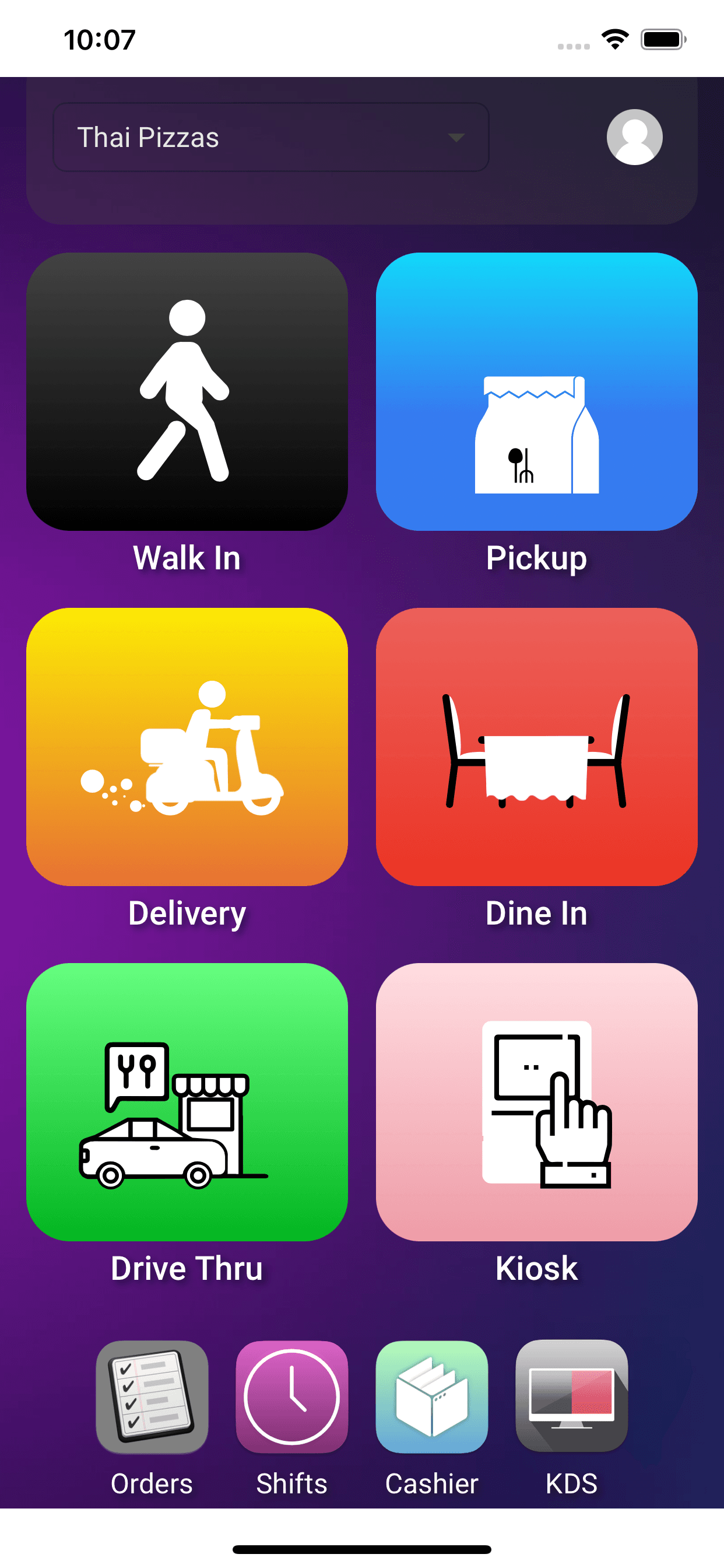Tap the Drive Thru tile

click(x=187, y=1102)
